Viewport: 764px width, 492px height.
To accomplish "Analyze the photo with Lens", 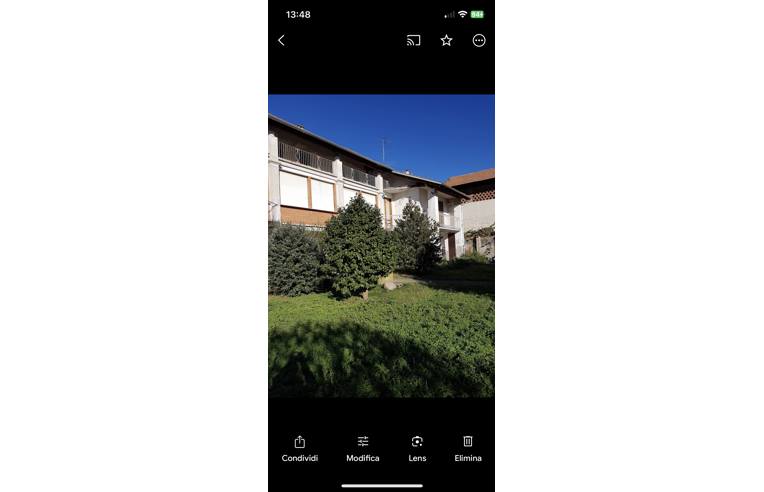I will click(x=417, y=448).
